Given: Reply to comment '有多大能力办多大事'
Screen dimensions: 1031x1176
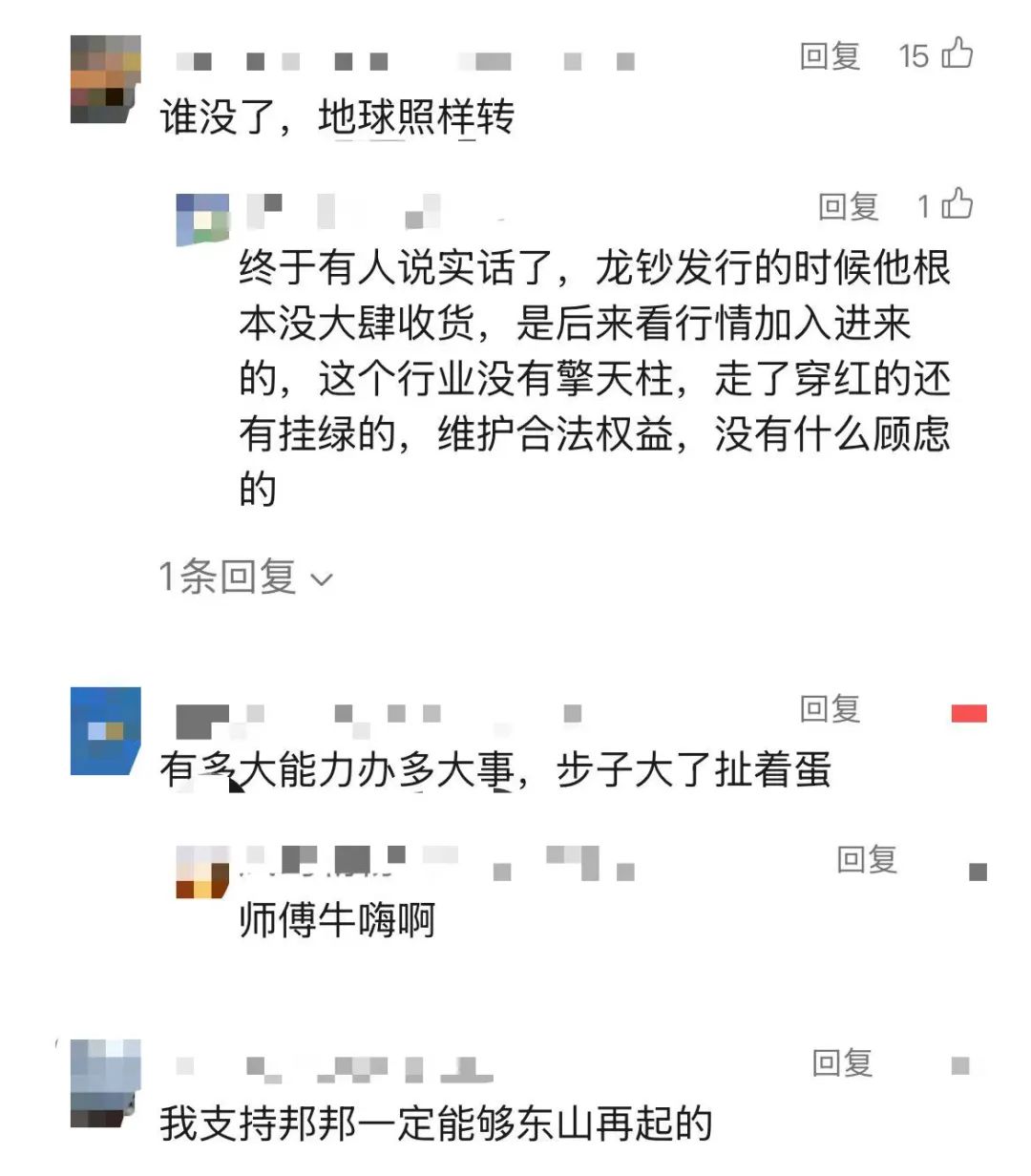Looking at the screenshot, I should (x=829, y=709).
